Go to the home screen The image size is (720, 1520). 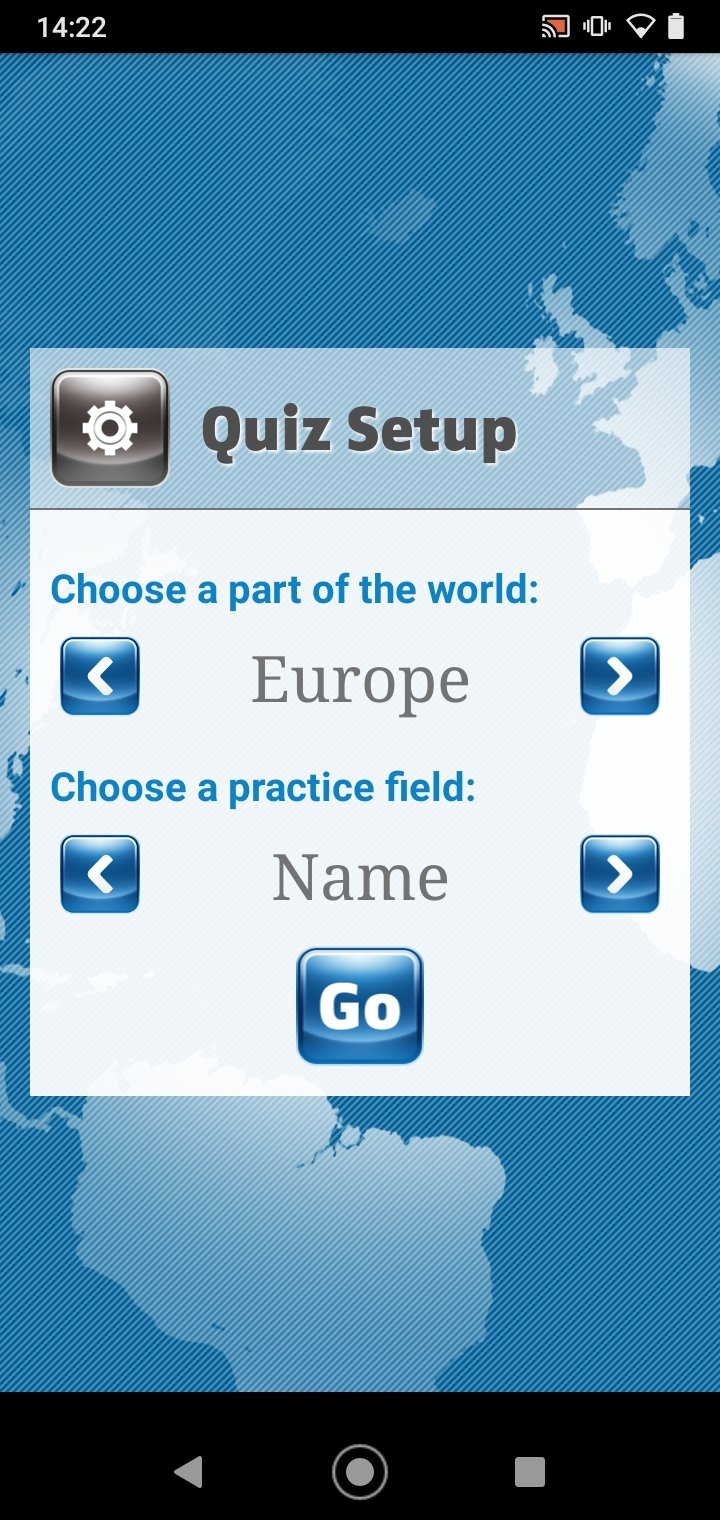tap(360, 1471)
